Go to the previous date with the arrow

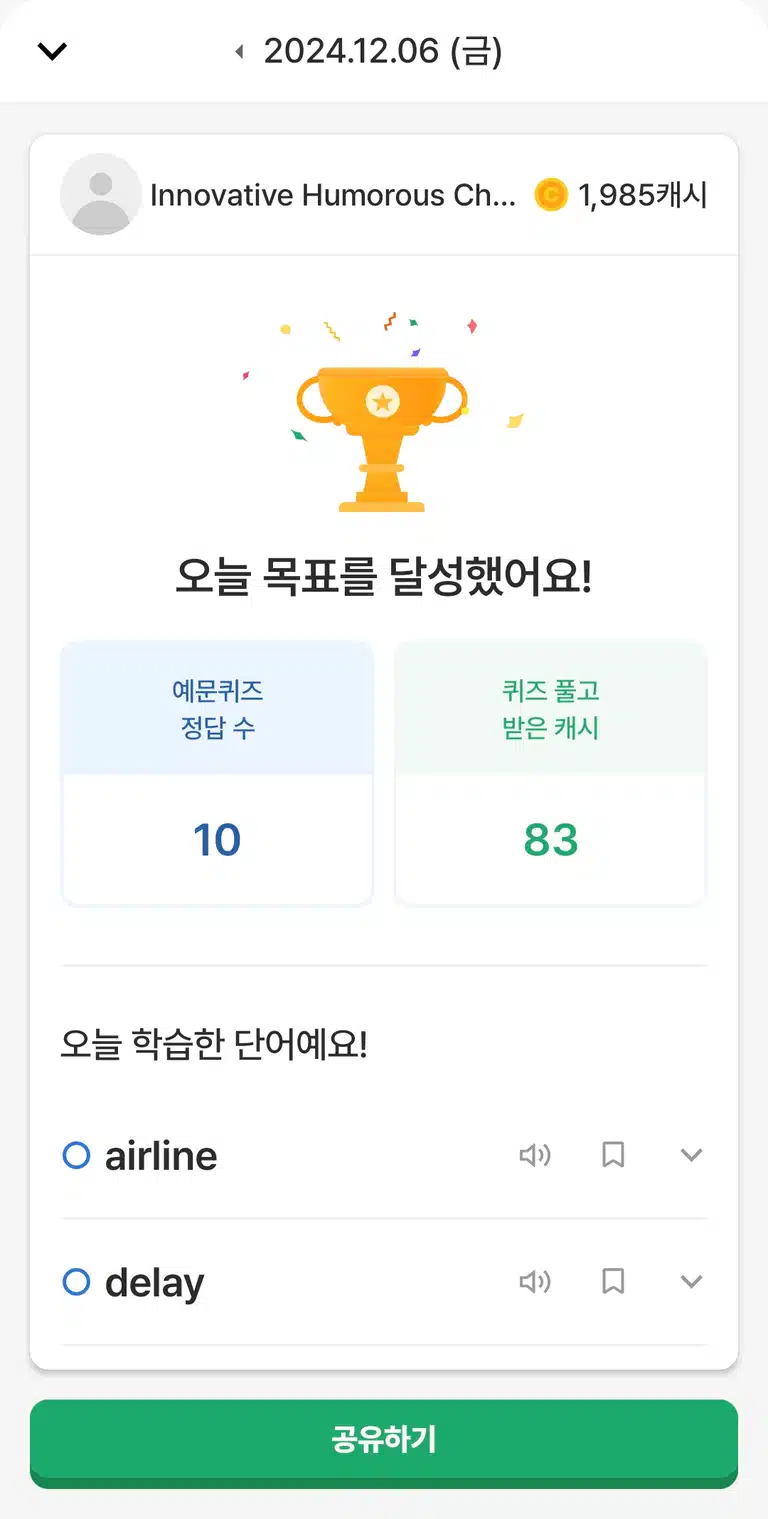tap(239, 51)
